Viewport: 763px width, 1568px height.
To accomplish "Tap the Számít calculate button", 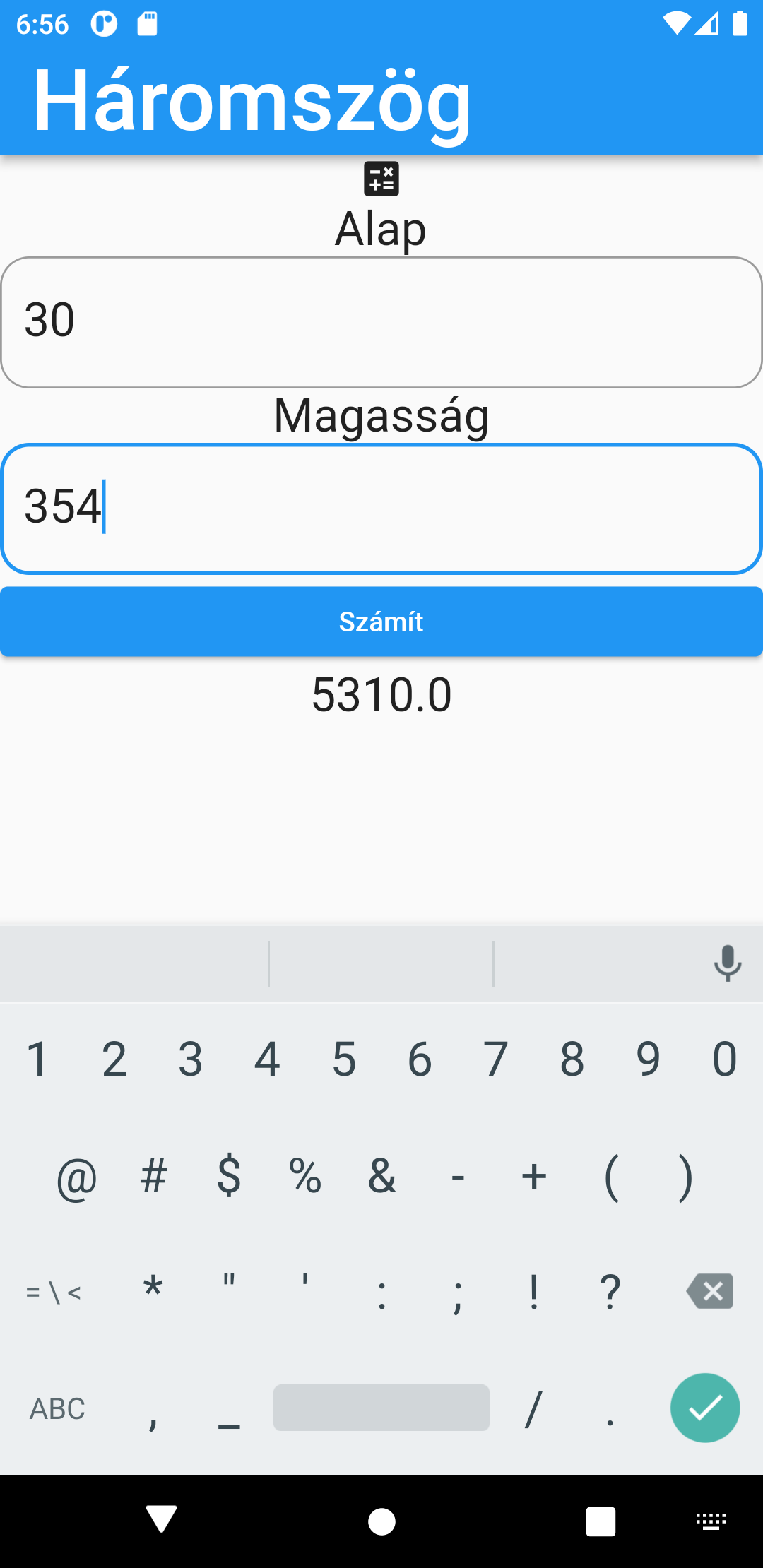I will (381, 622).
